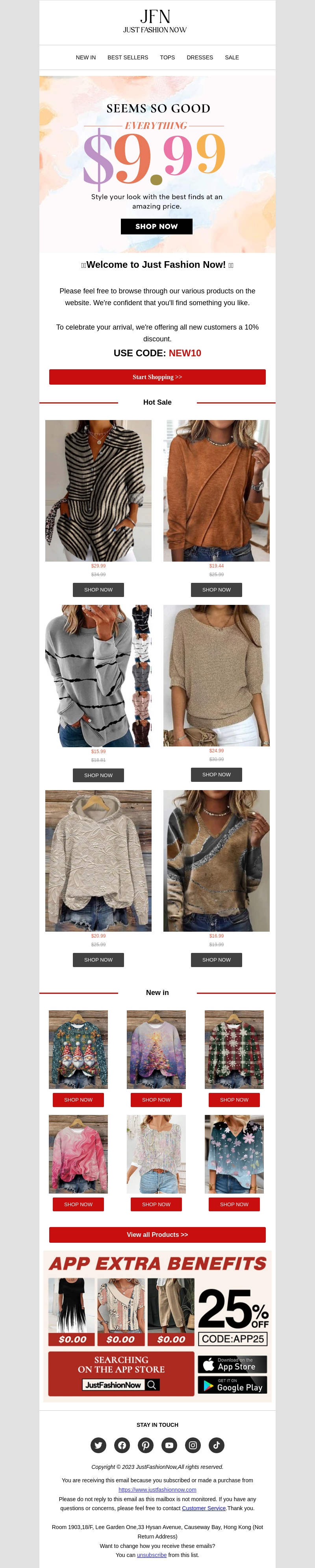Go to BEST SELLERS section
This screenshot has width=315, height=1568.
click(127, 58)
